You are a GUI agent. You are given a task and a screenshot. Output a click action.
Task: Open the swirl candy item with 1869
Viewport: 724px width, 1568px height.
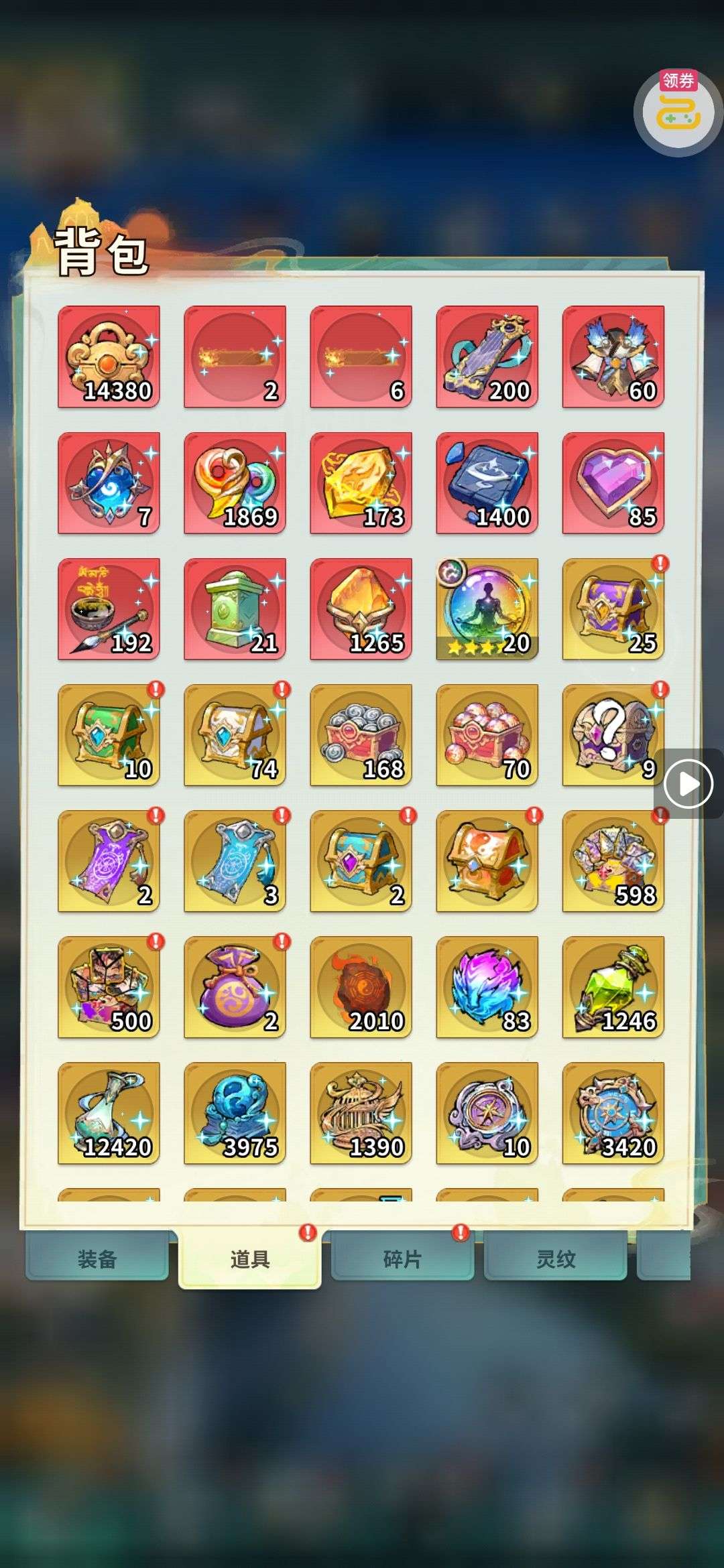point(235,482)
